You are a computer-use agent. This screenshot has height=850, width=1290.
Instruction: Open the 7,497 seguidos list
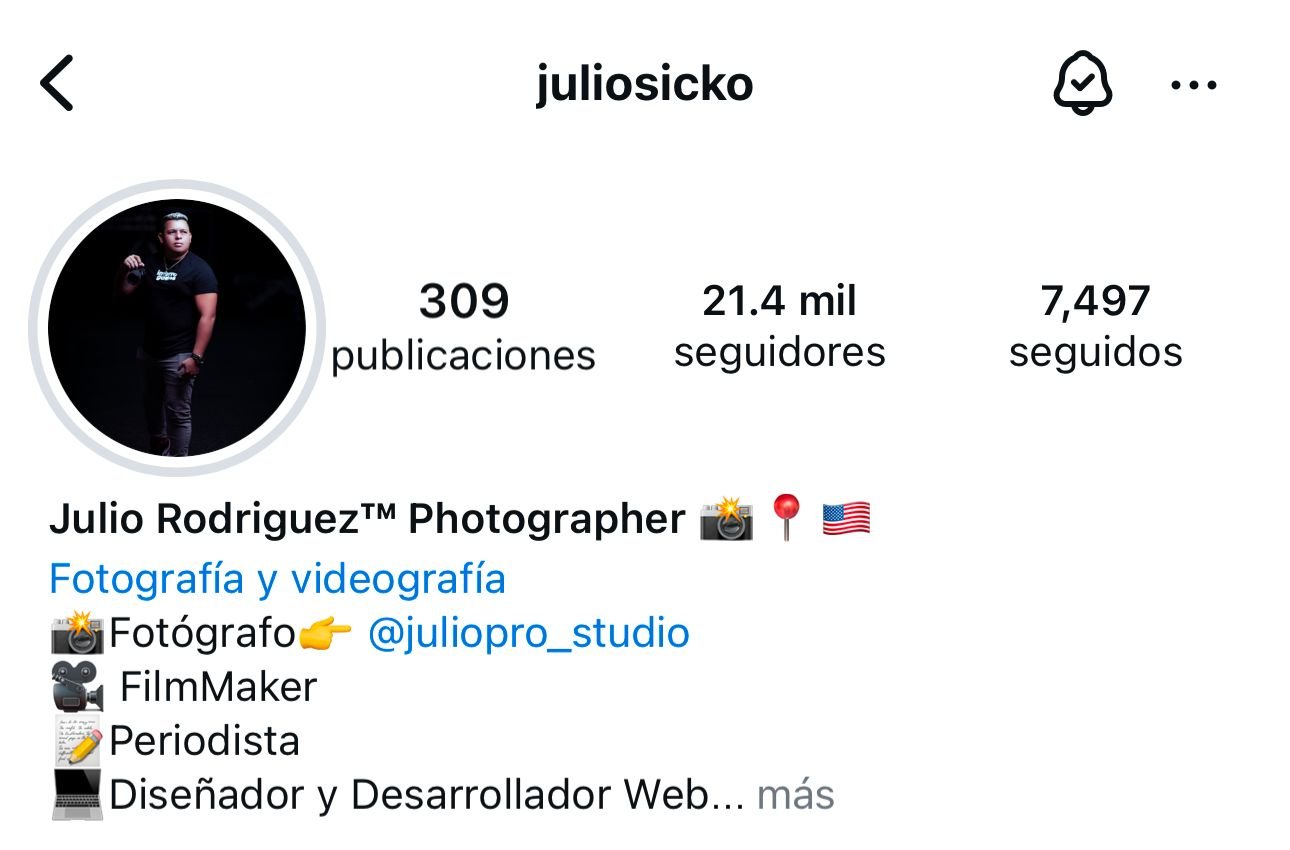(1095, 326)
